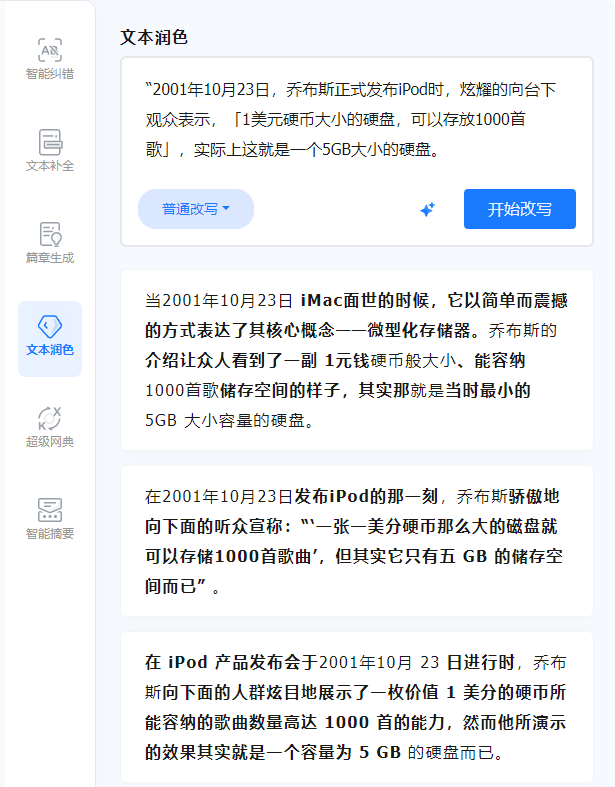Start rewriting with 开始改写
615x787 pixels.
pyautogui.click(x=519, y=209)
